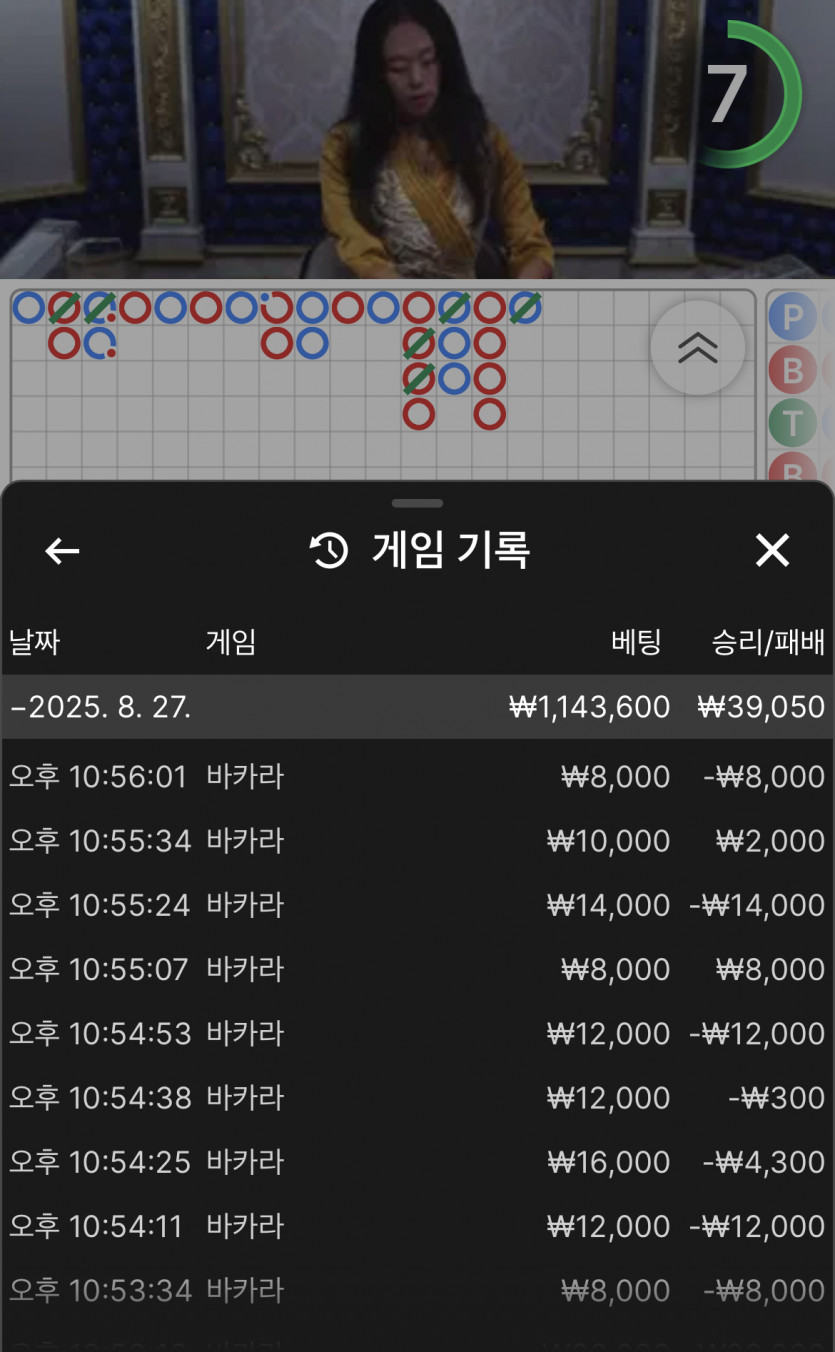View the 10:54:38 baccarat round
Viewport: 835px width, 1352px height.
[x=417, y=1098]
